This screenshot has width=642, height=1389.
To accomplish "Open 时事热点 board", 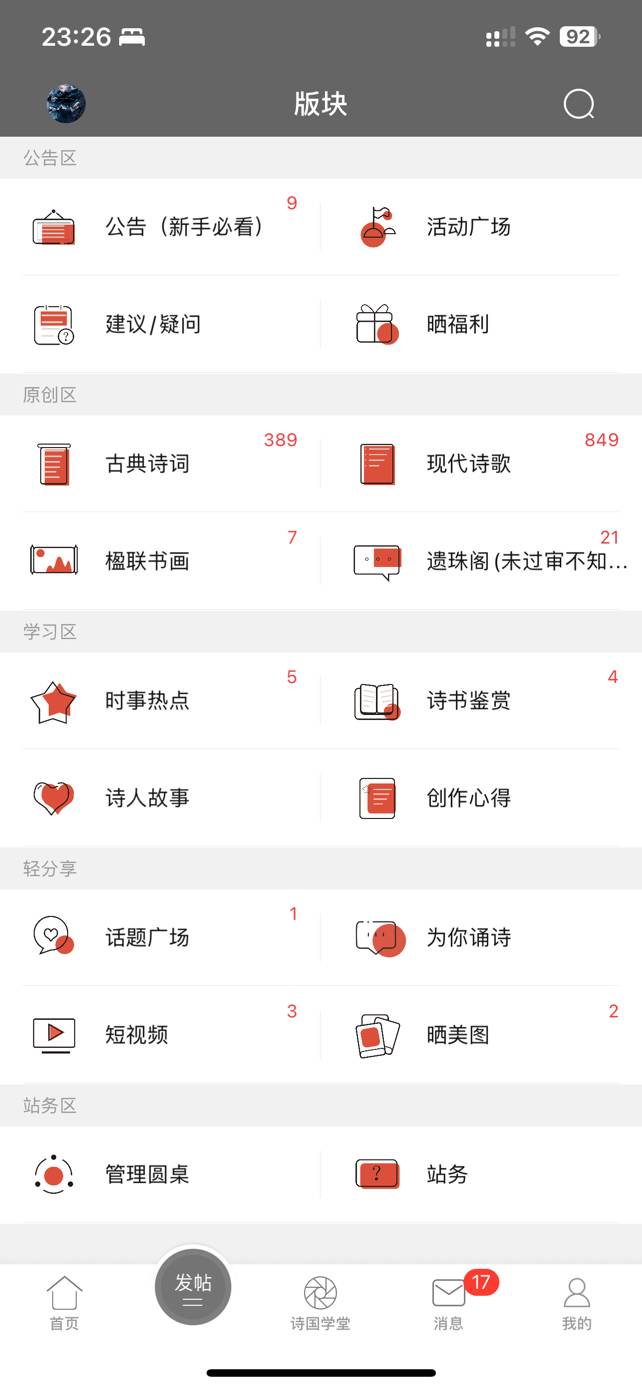I will click(147, 701).
